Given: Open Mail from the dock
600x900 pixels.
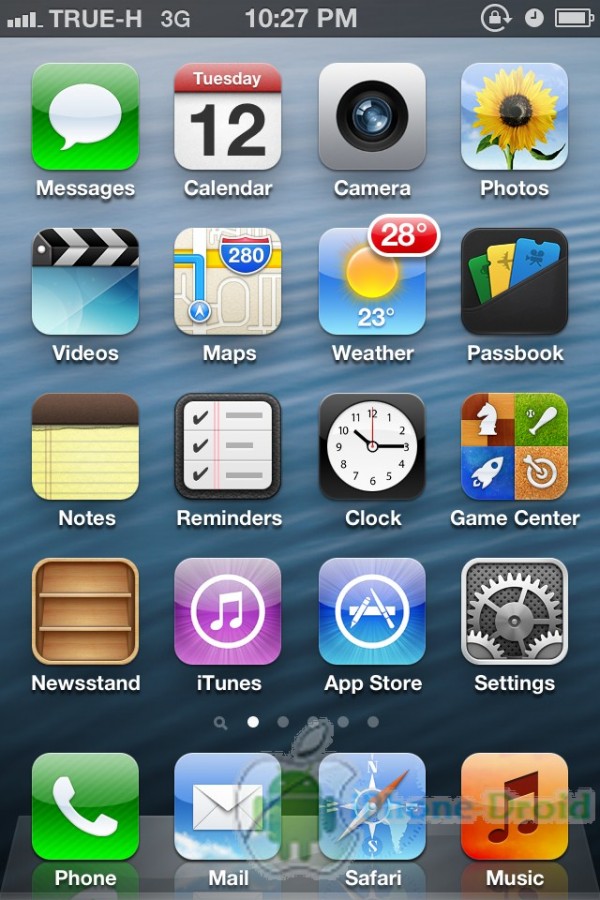Looking at the screenshot, I should (x=228, y=807).
